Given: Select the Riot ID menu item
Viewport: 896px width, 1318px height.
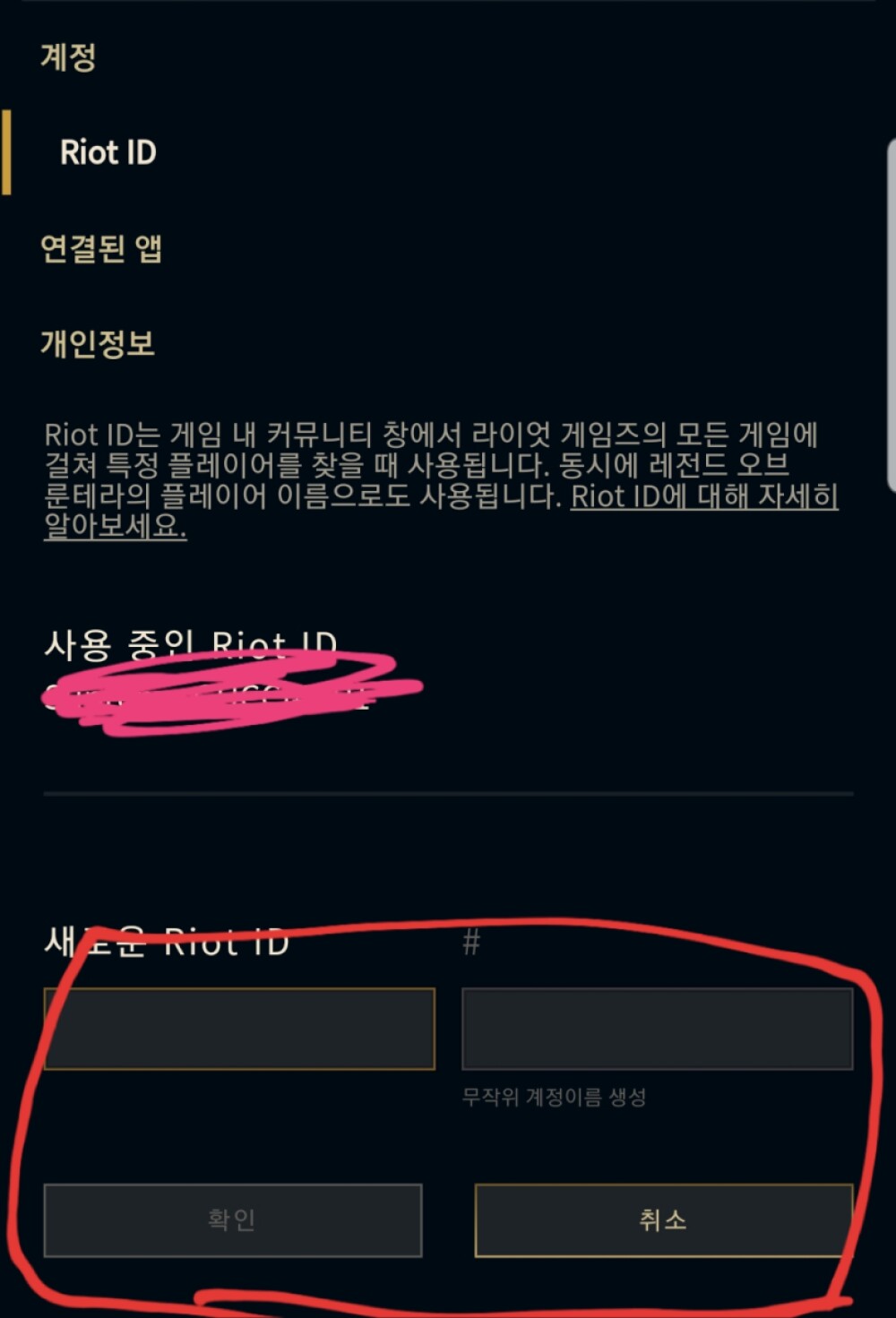Looking at the screenshot, I should click(x=108, y=152).
